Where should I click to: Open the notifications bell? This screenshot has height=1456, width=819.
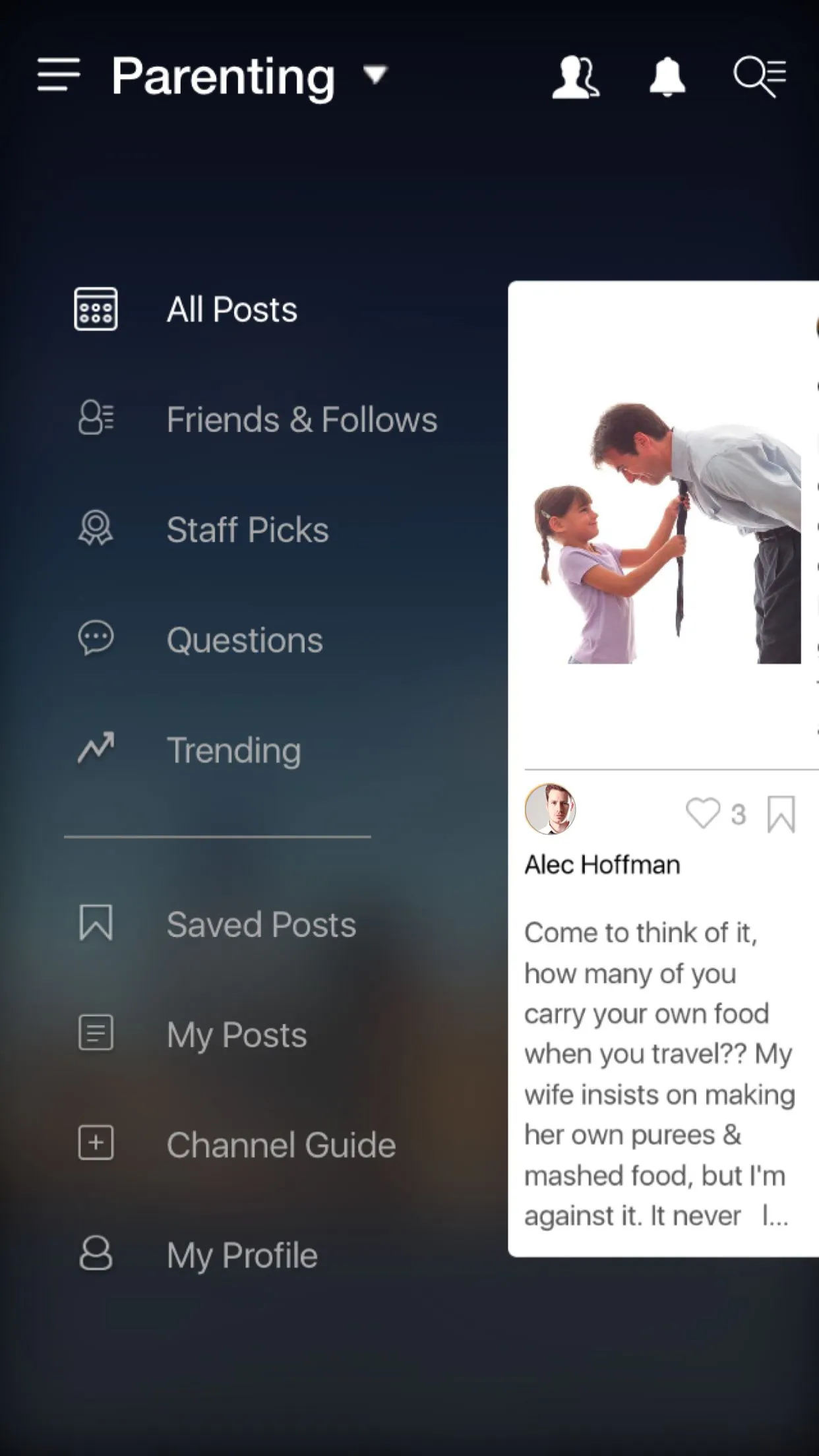[667, 76]
